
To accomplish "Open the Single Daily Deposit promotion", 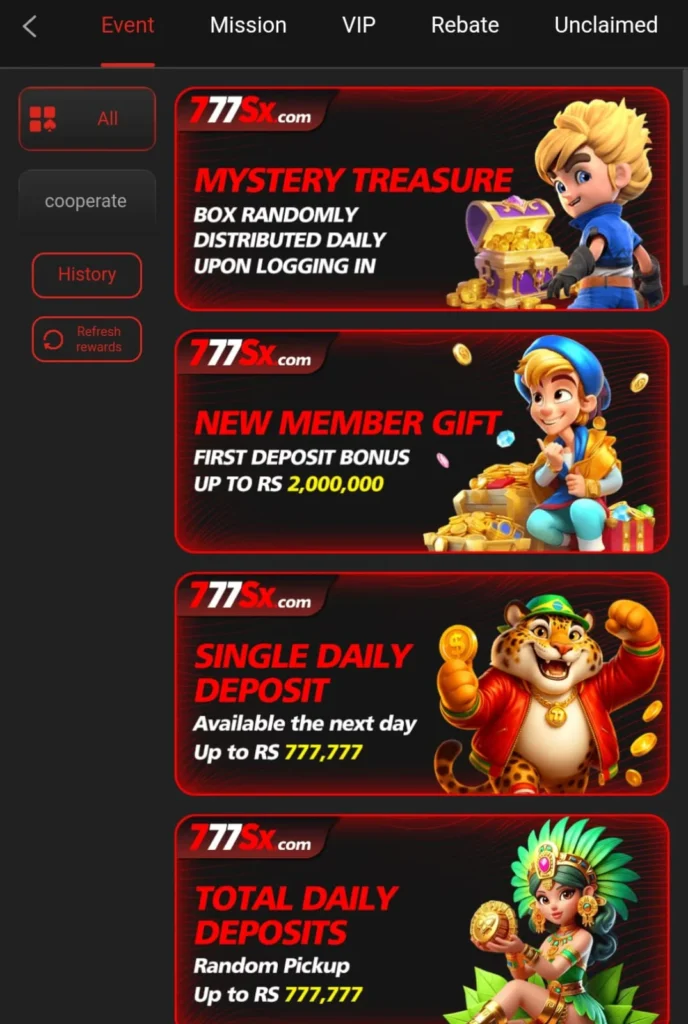I will click(422, 684).
